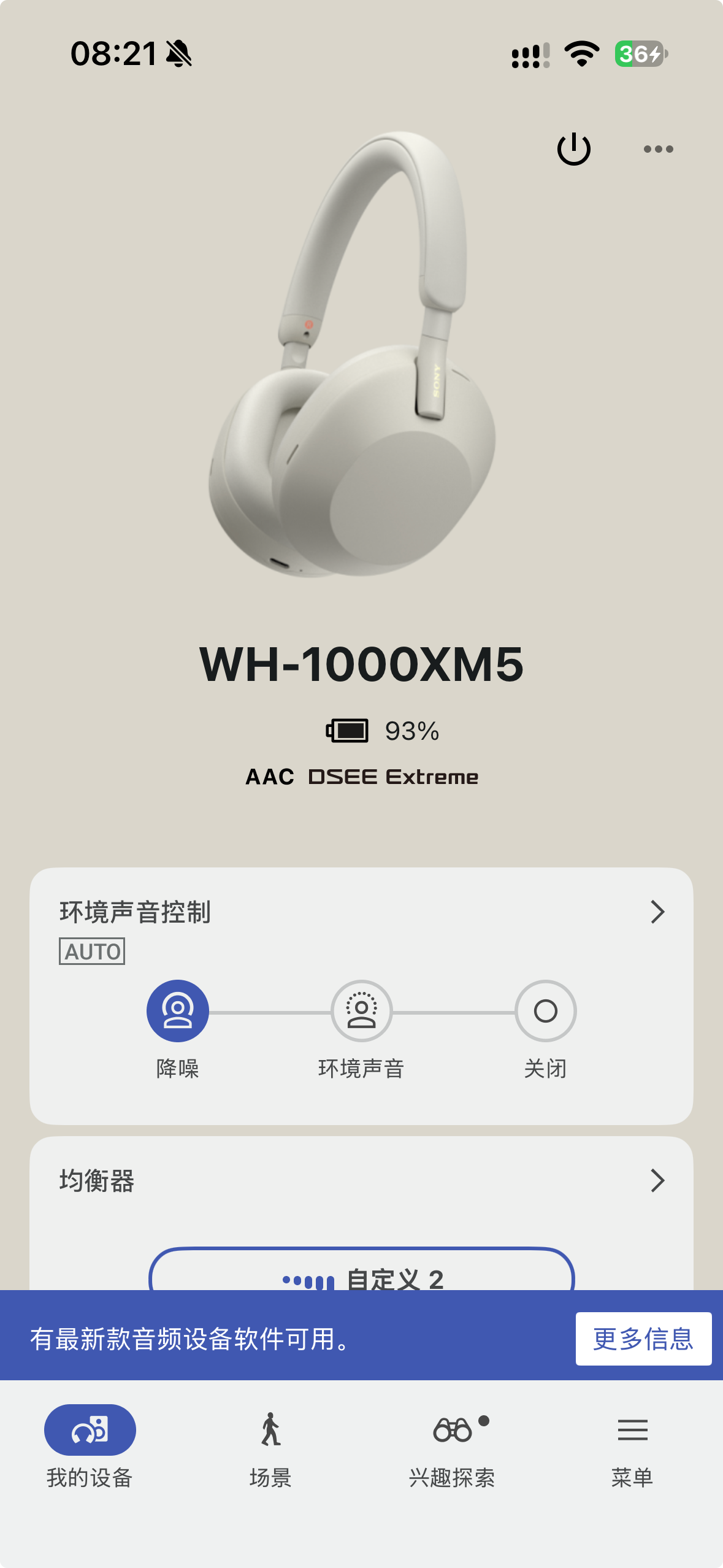This screenshot has width=723, height=1568.
Task: Open the 菜单 tab
Action: click(632, 1448)
